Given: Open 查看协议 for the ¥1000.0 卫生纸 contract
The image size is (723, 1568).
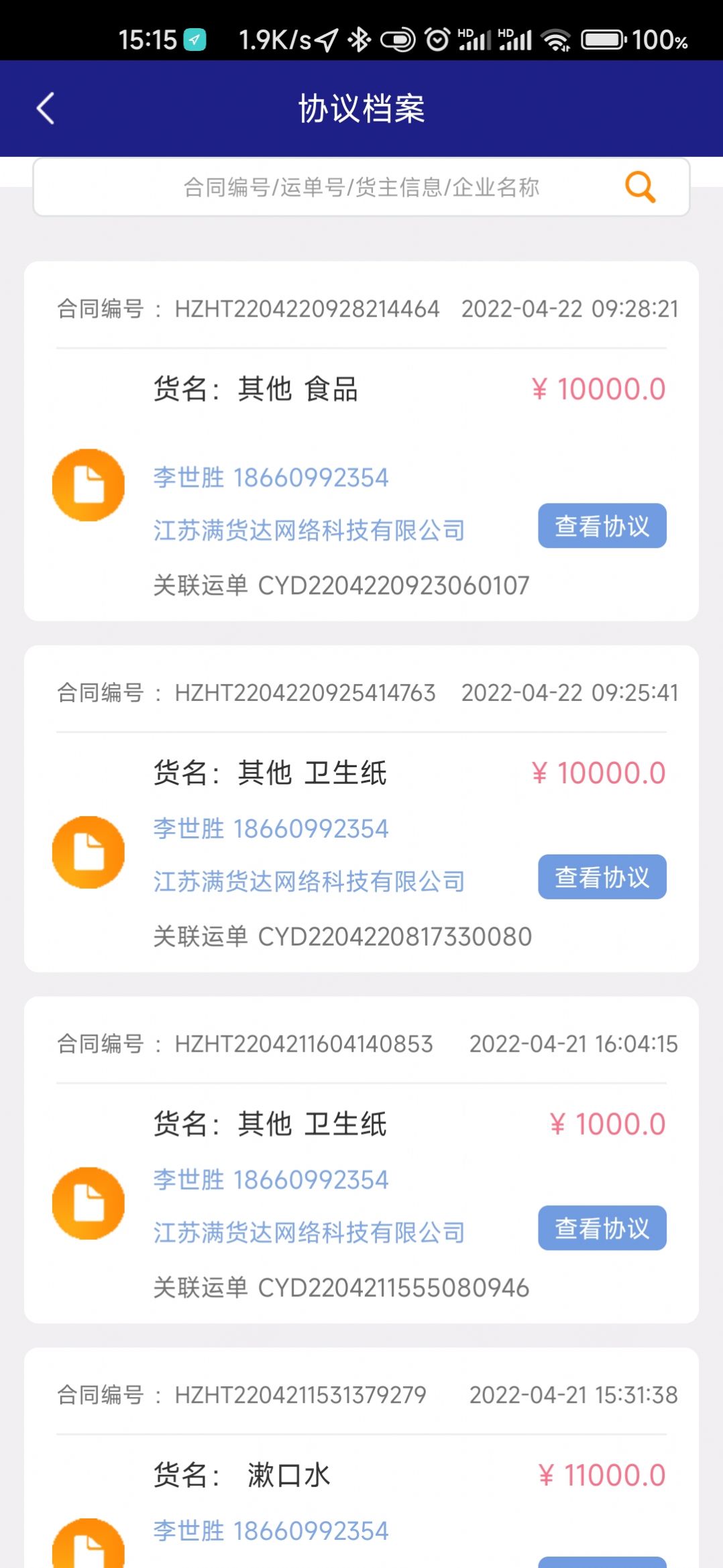Looking at the screenshot, I should (x=602, y=1228).
